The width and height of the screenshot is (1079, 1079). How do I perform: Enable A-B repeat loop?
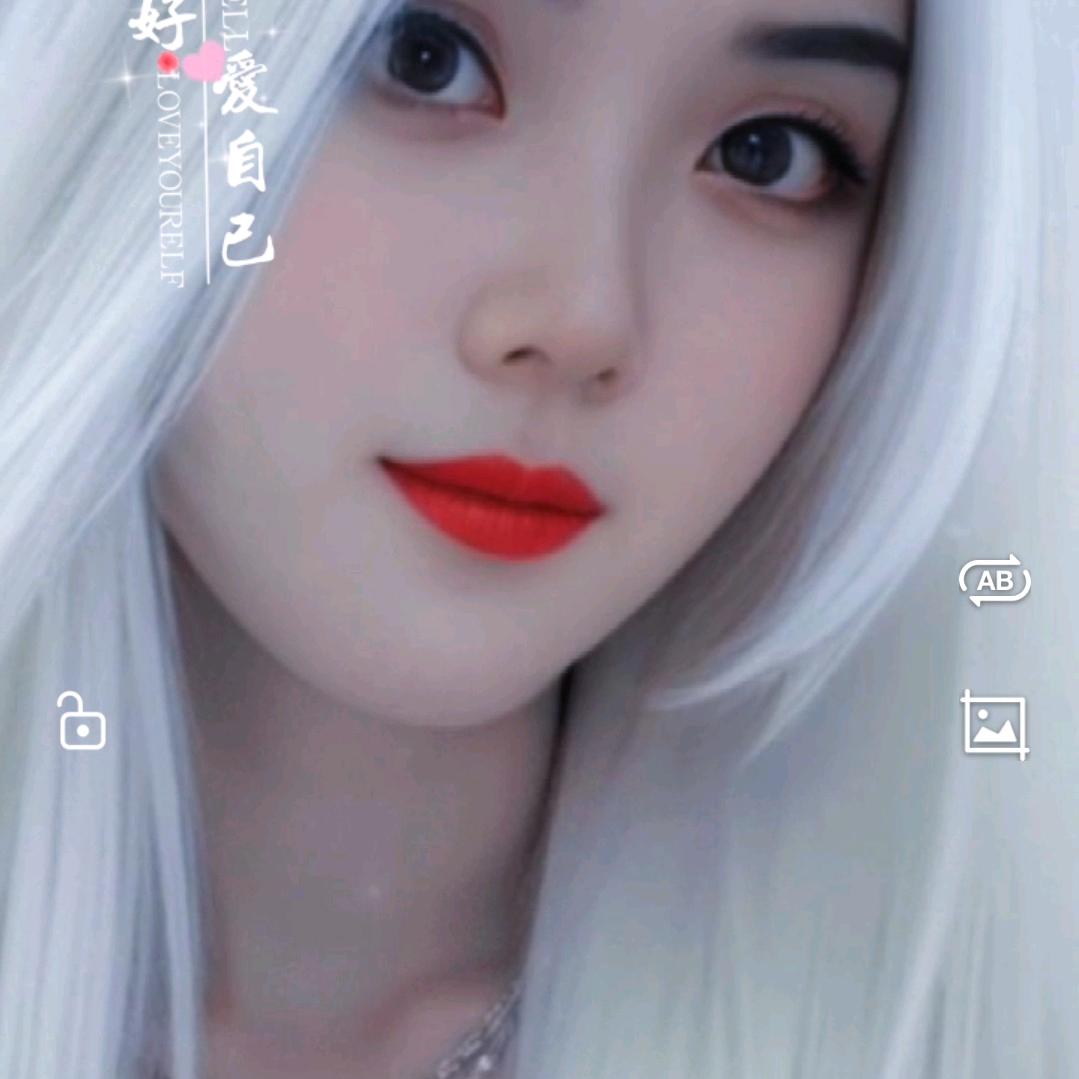click(x=994, y=581)
